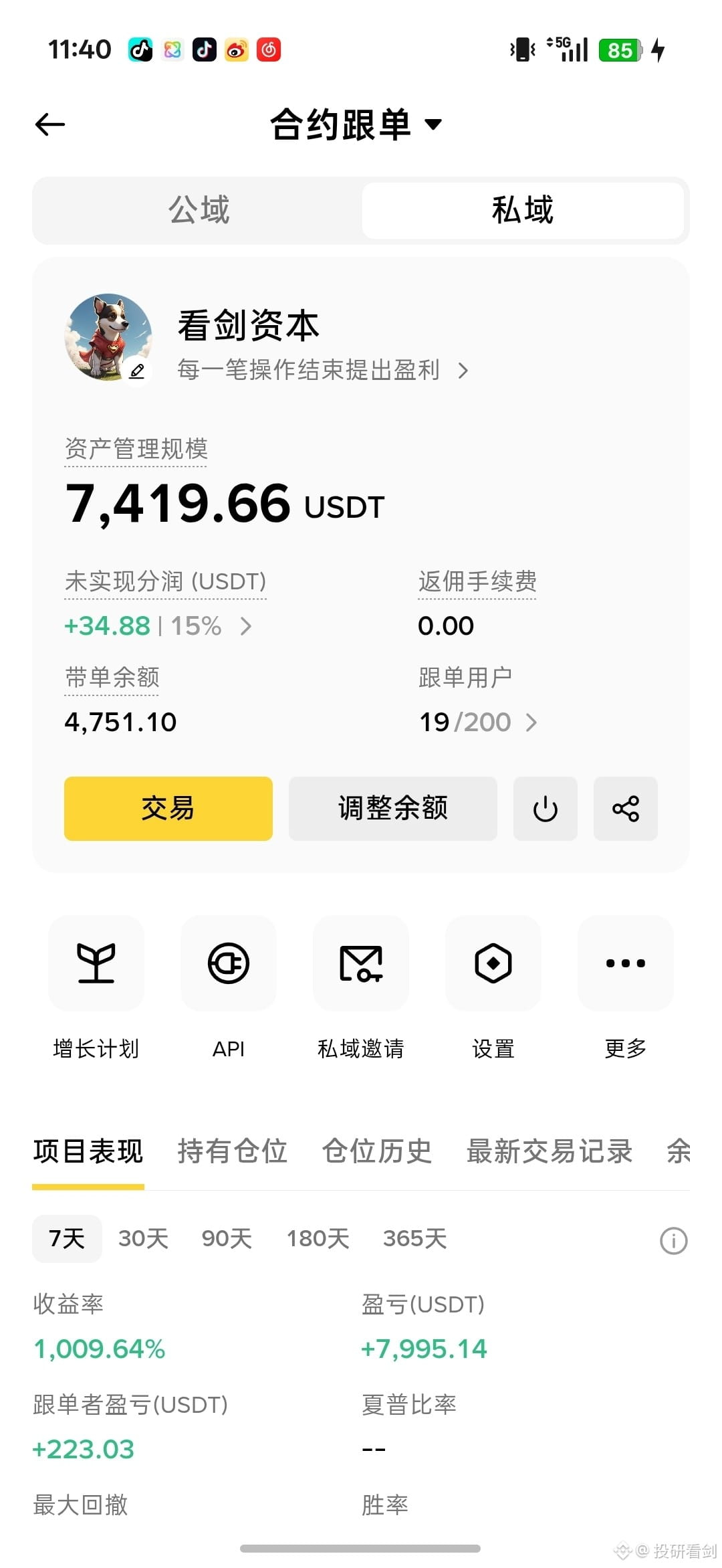Open the info icon beside the period filters
This screenshot has height=1568, width=722.
click(x=673, y=1240)
